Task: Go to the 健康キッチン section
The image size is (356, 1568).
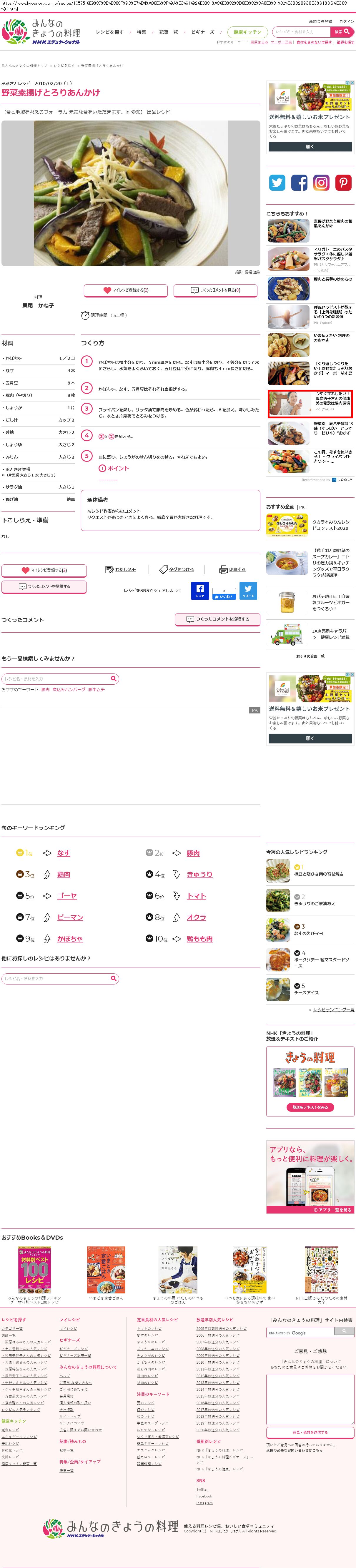Action: (247, 32)
